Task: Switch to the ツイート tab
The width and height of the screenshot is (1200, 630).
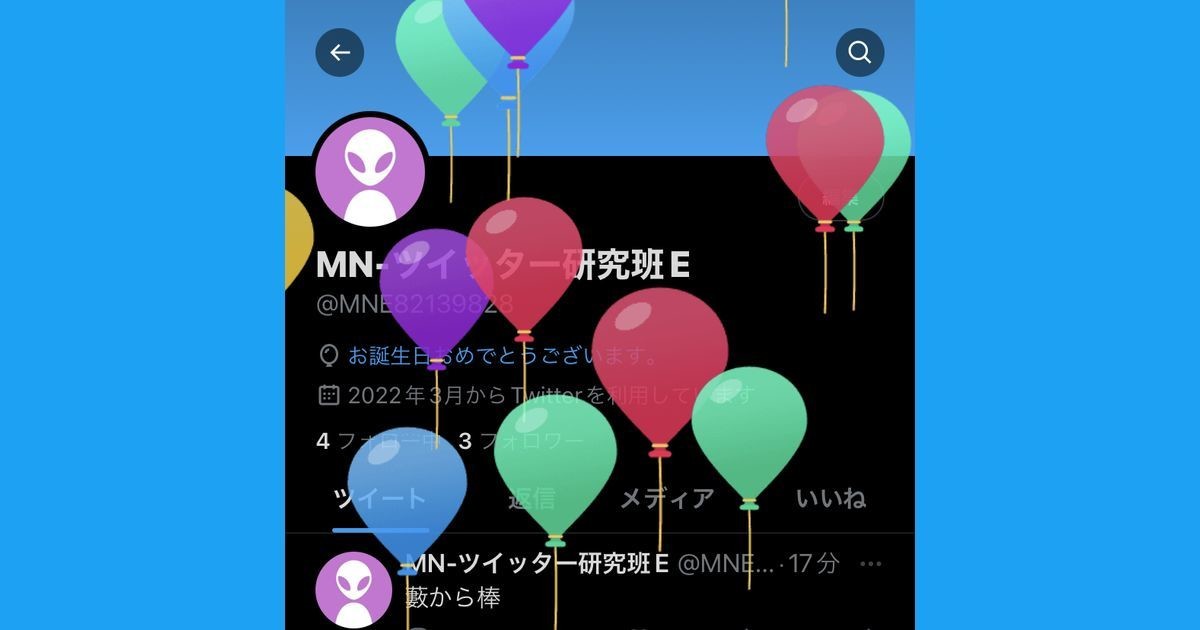Action: 380,499
